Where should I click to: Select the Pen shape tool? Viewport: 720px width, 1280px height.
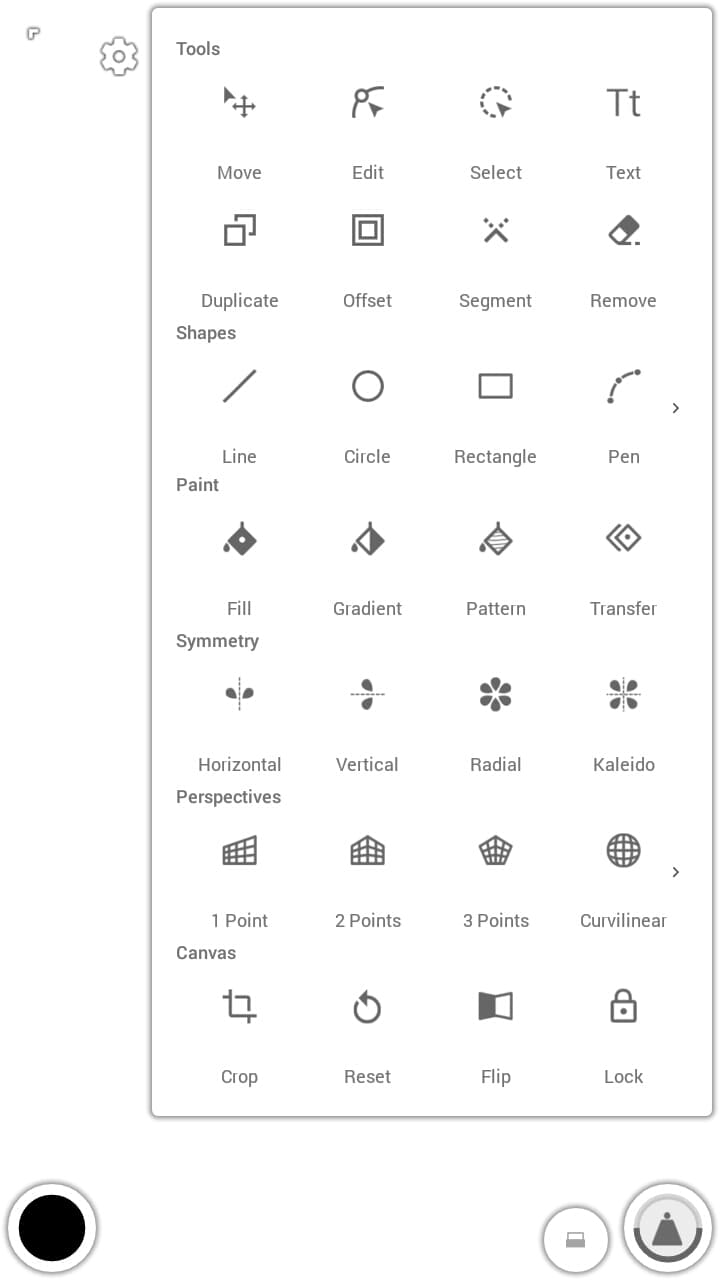coord(623,386)
